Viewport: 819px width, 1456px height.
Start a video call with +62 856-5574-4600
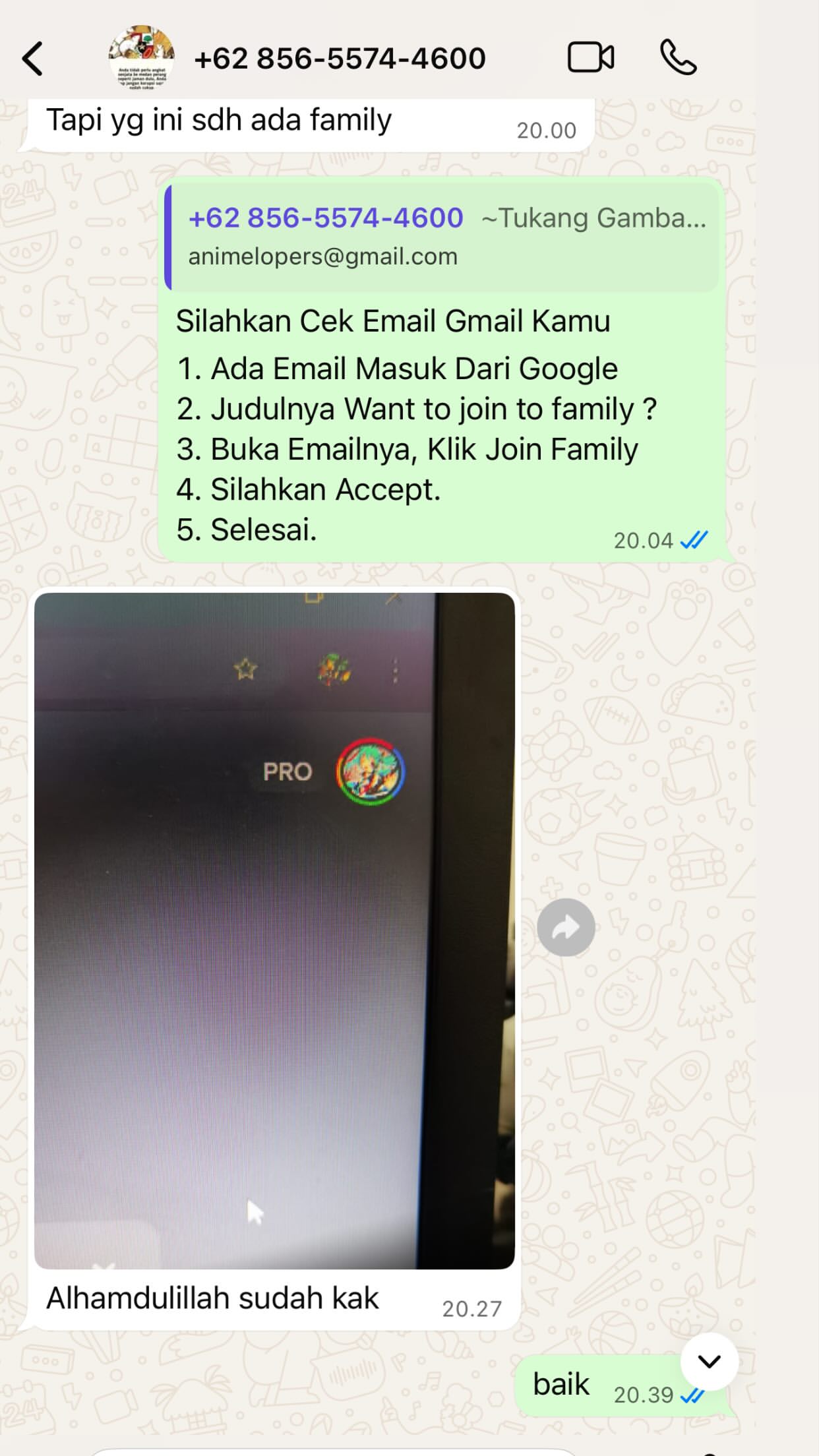click(591, 57)
